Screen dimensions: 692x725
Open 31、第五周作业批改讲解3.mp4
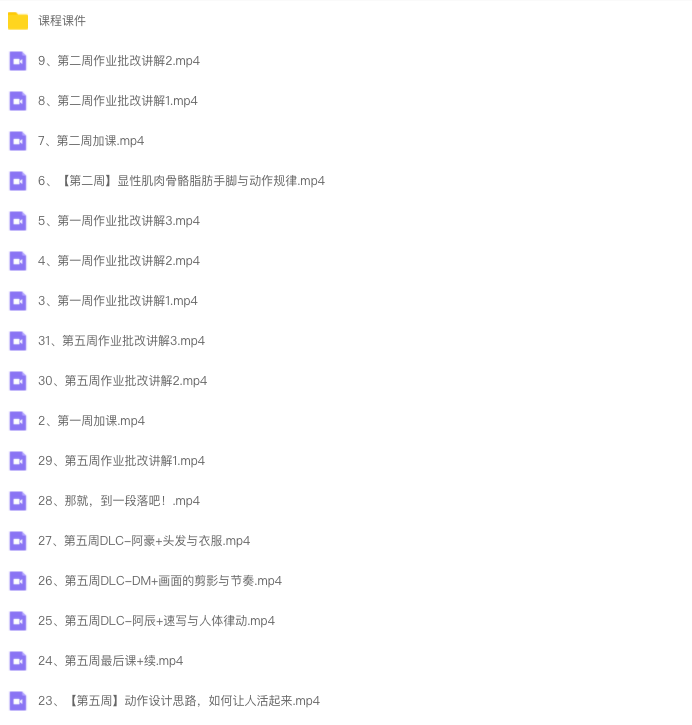pyautogui.click(x=121, y=341)
